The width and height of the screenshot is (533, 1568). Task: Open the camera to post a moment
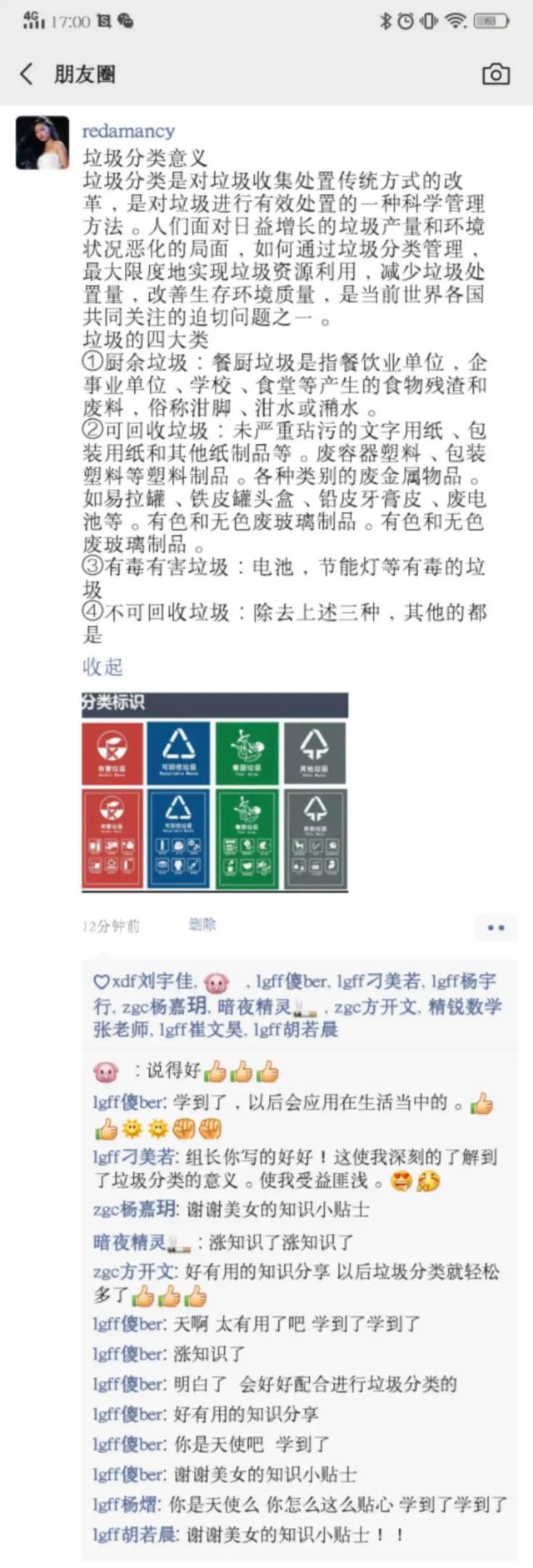(496, 74)
